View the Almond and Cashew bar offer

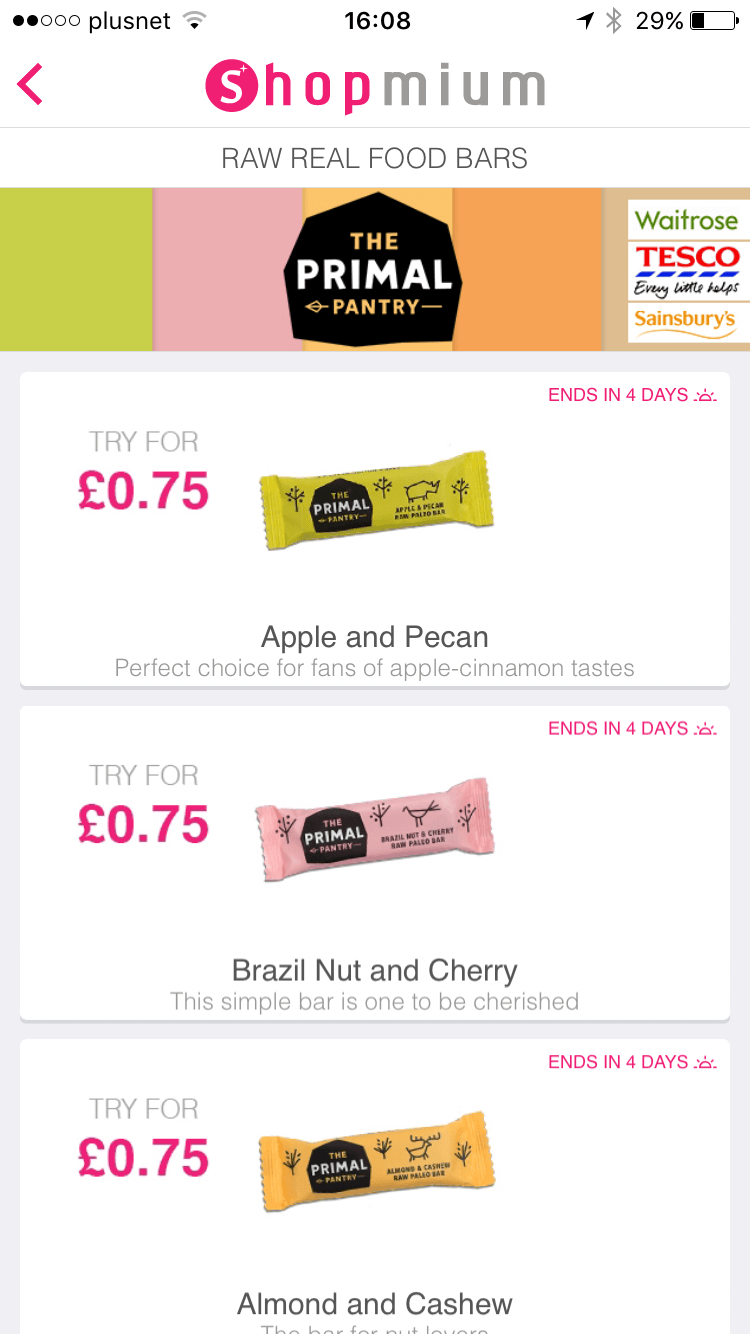click(x=375, y=1187)
